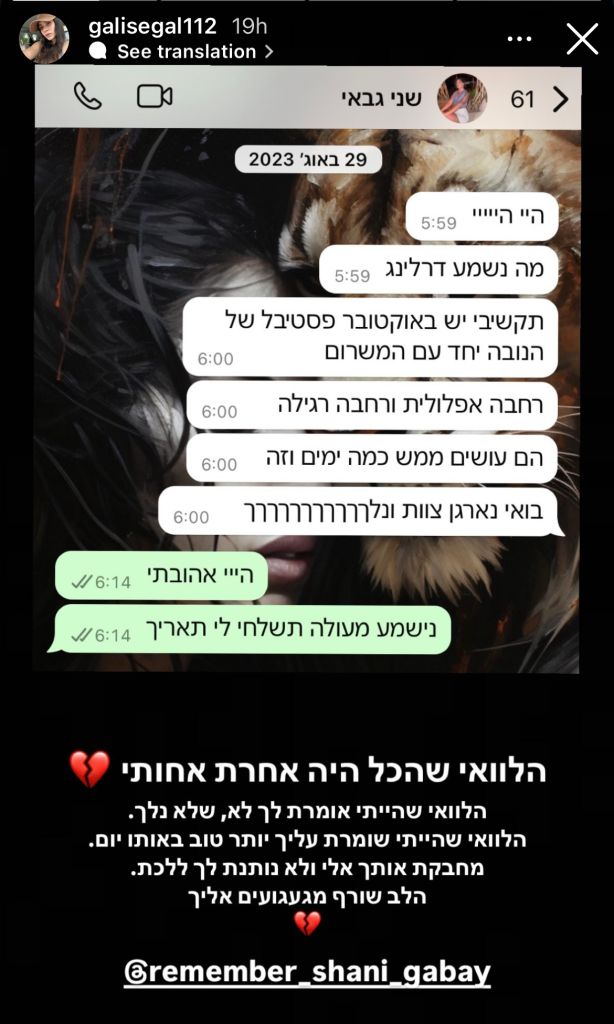Viewport: 614px width, 1024px height.
Task: Open the @remember_shani_gabay mention
Action: 307,971
